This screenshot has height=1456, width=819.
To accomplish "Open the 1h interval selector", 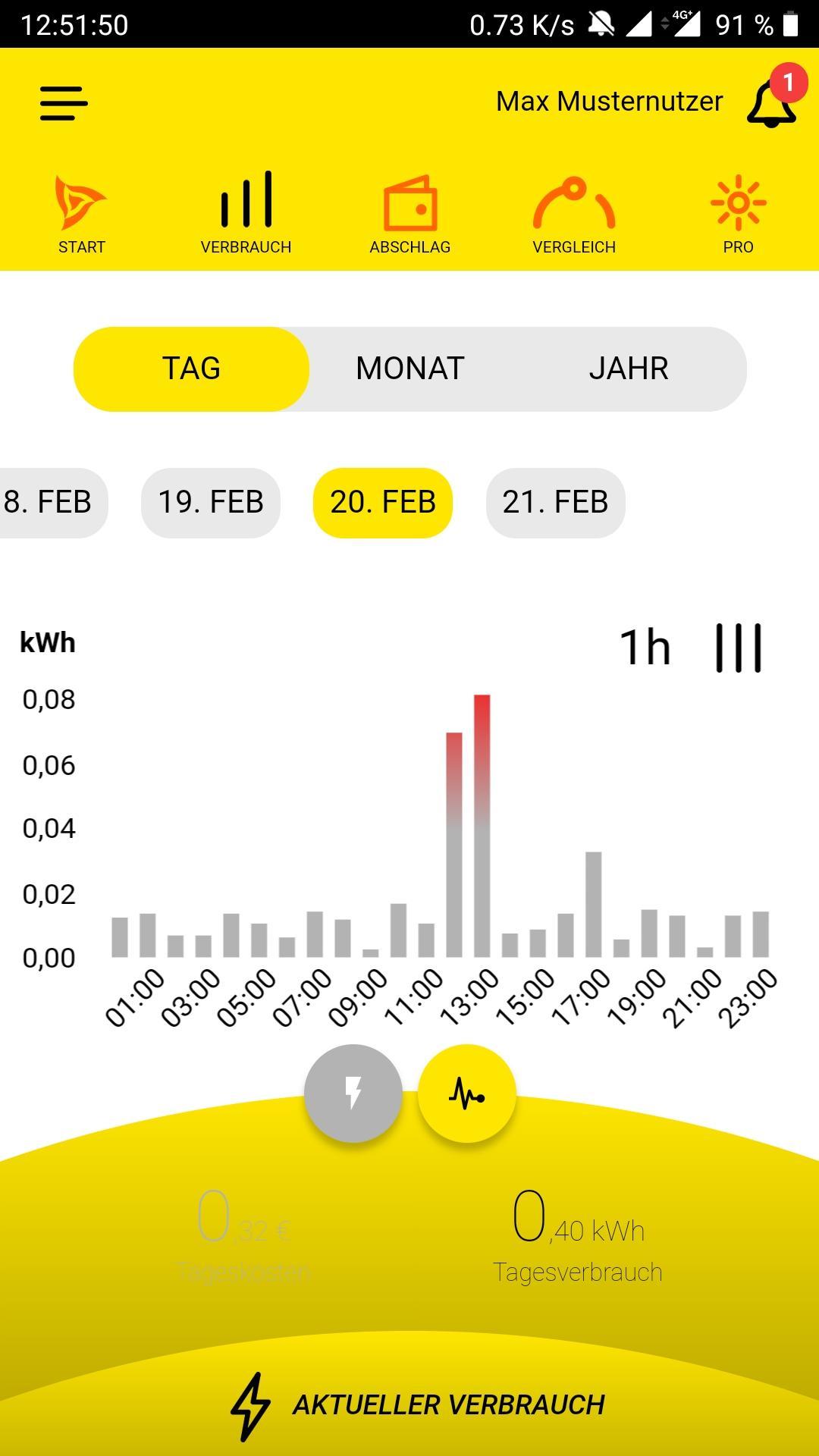I will (x=645, y=647).
